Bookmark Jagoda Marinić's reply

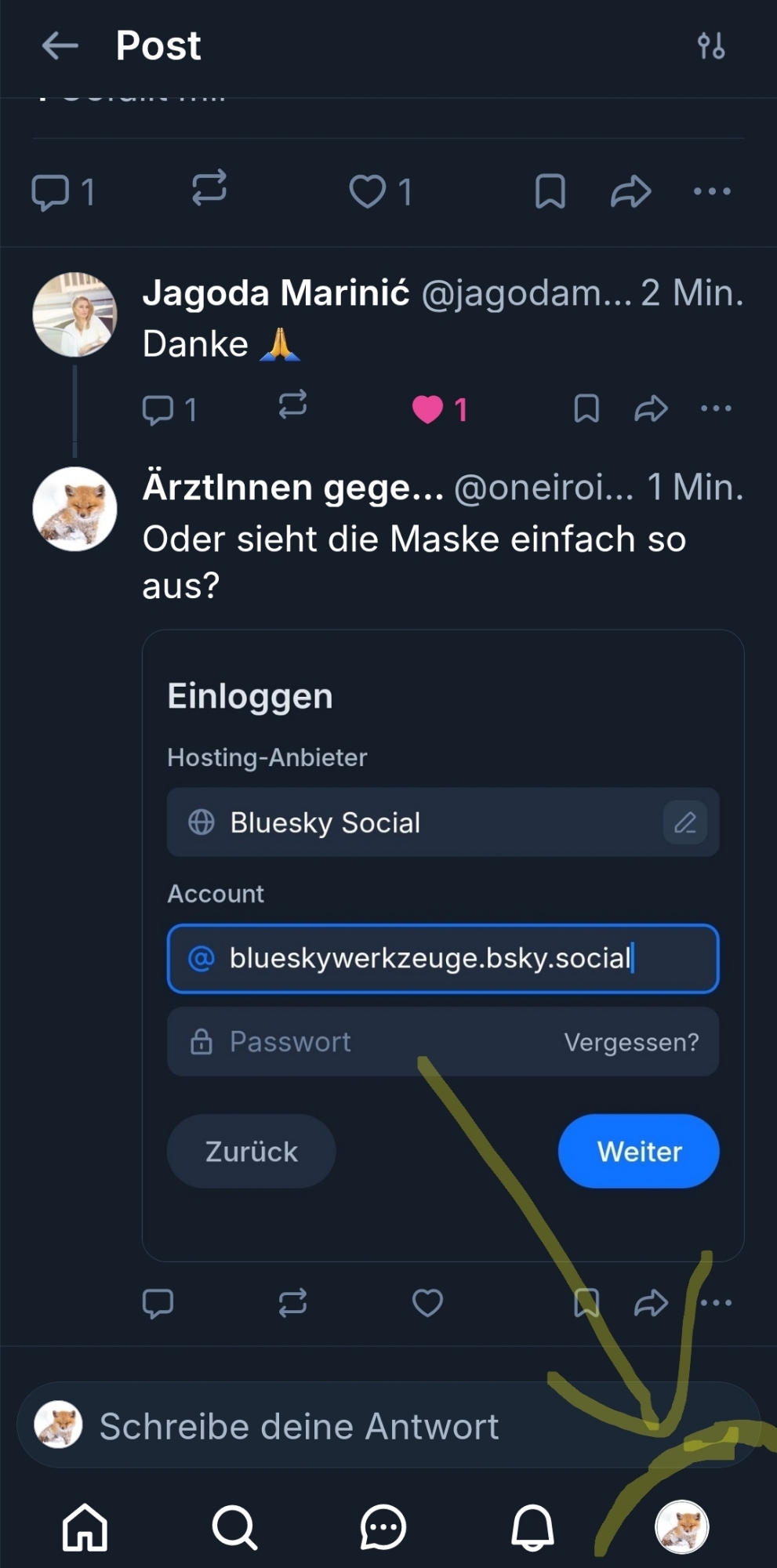586,408
